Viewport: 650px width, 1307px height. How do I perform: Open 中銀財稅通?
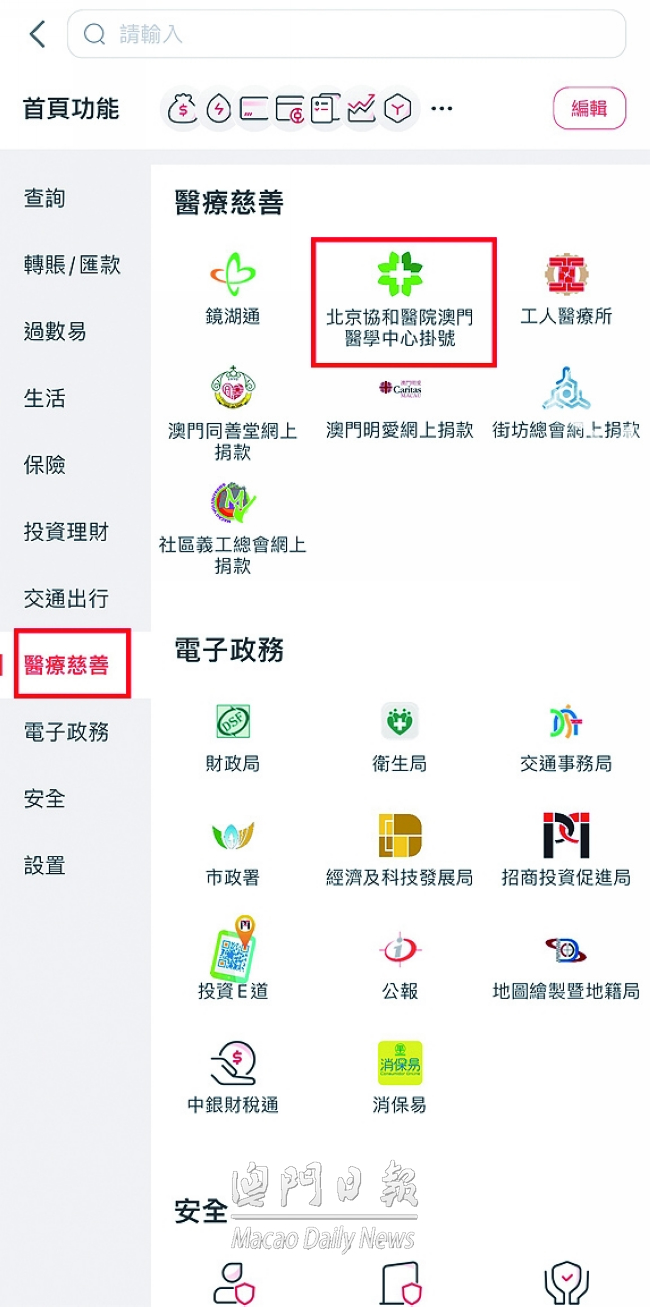click(x=232, y=1078)
